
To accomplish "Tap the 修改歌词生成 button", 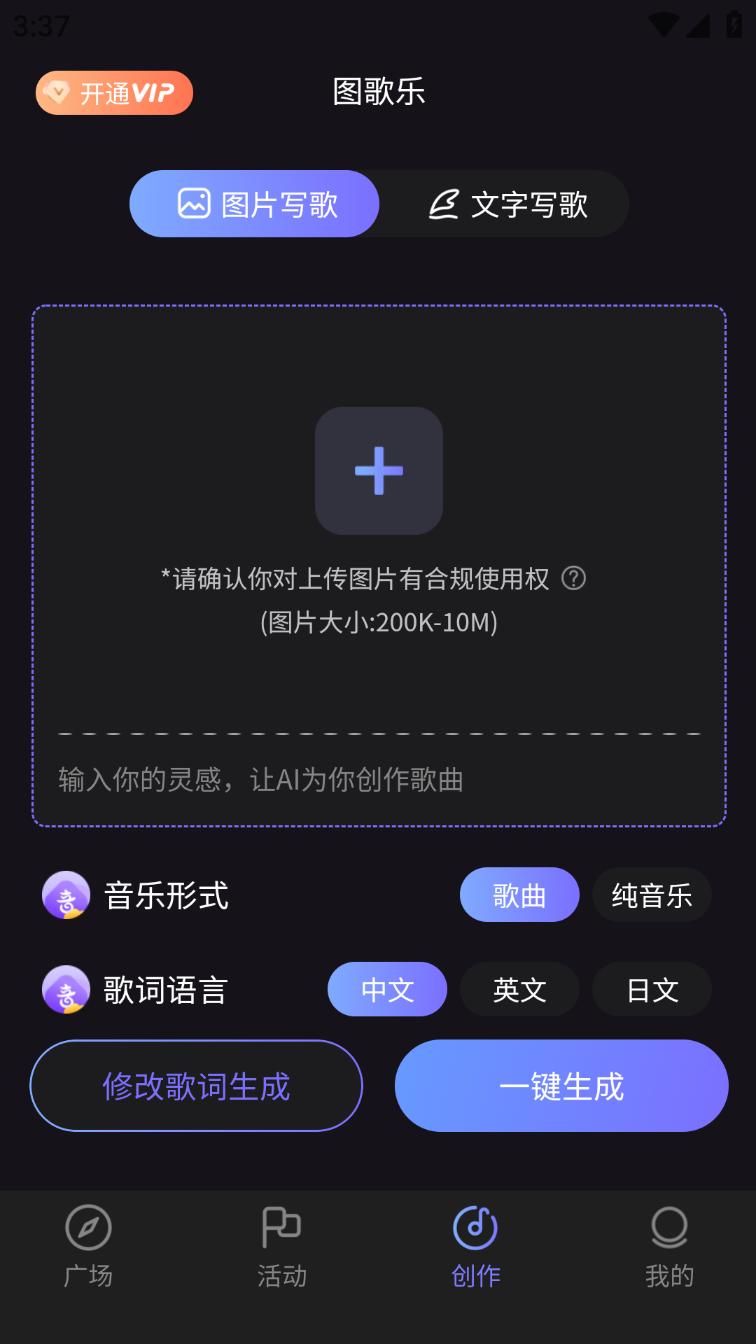I will pos(196,1086).
